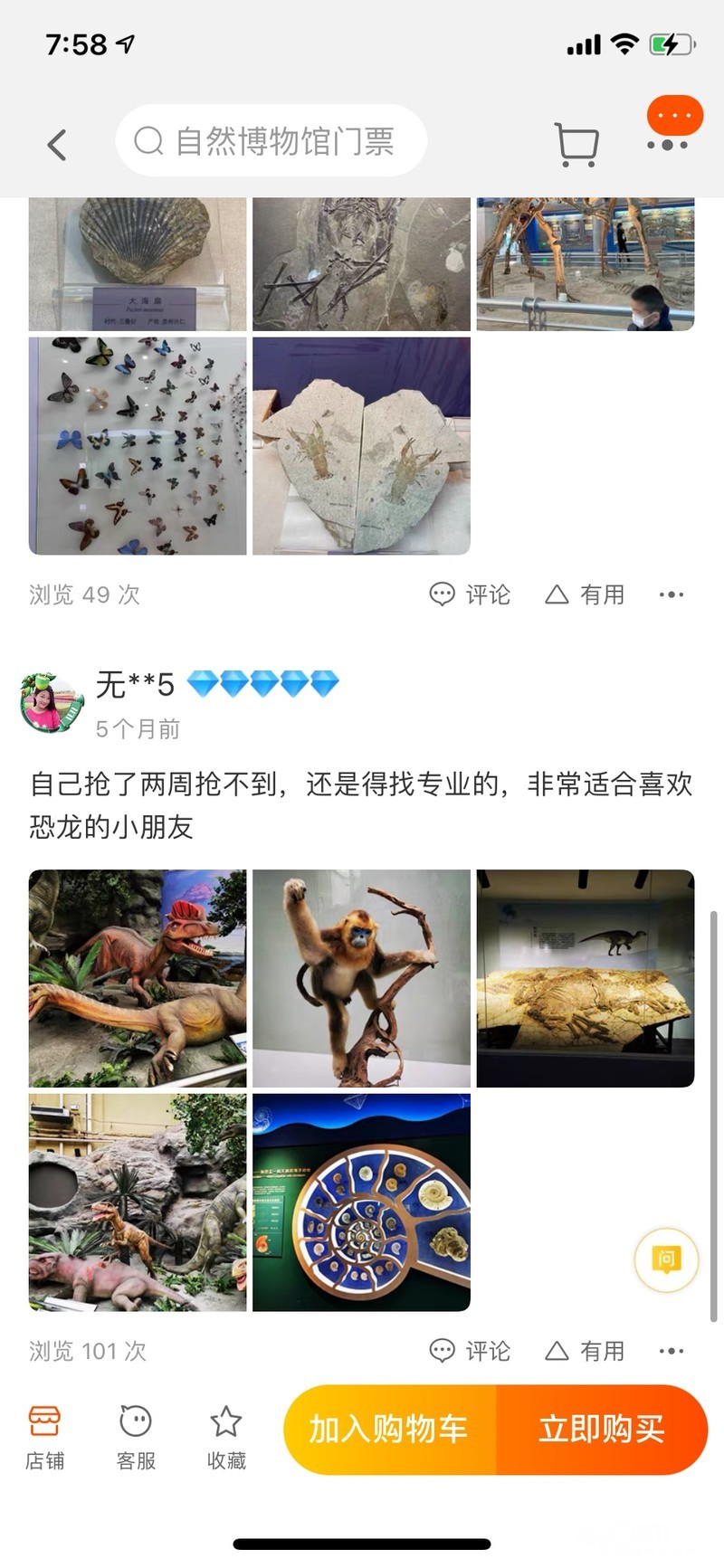
Task: Add this item to 收藏 favorites
Action: pos(226,1437)
